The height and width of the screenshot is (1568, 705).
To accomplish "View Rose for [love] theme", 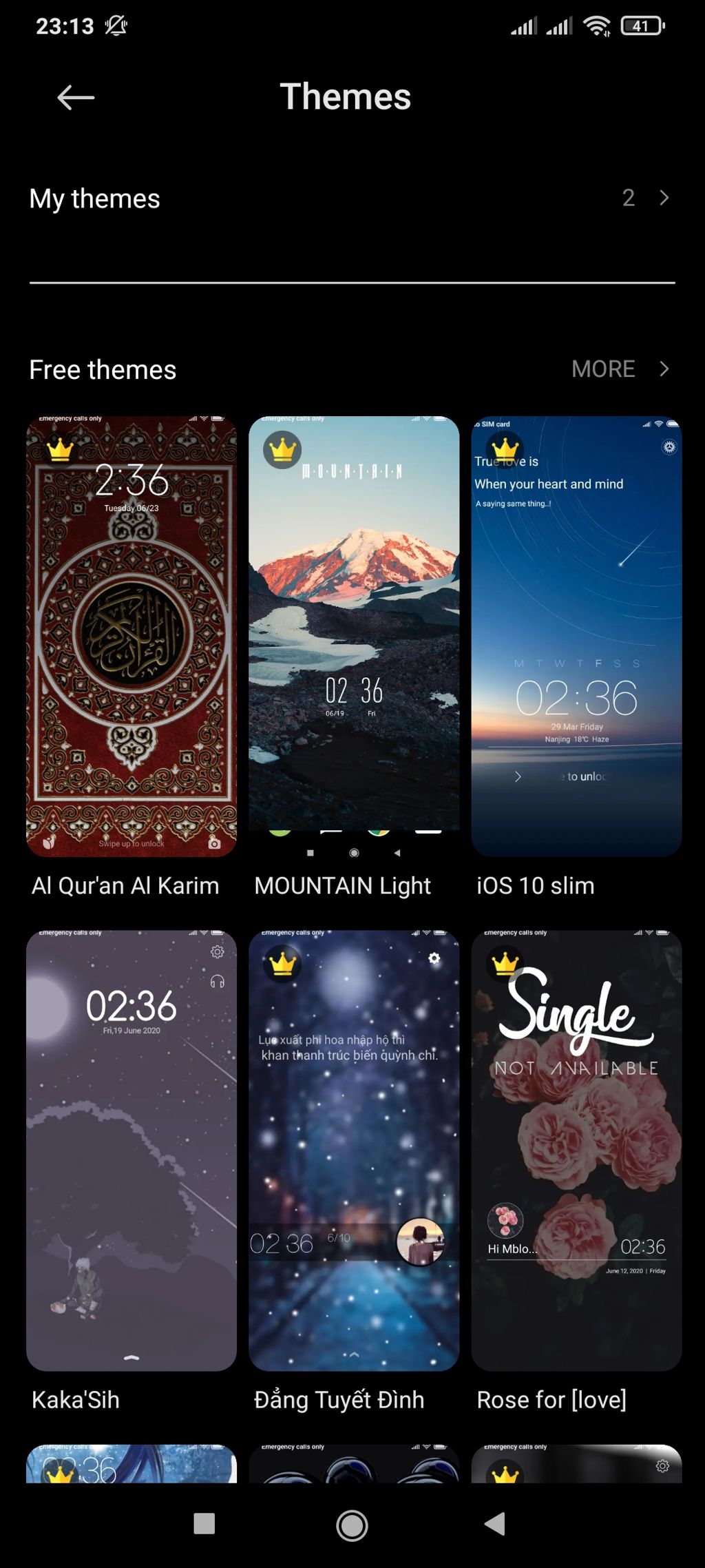I will [x=576, y=1150].
